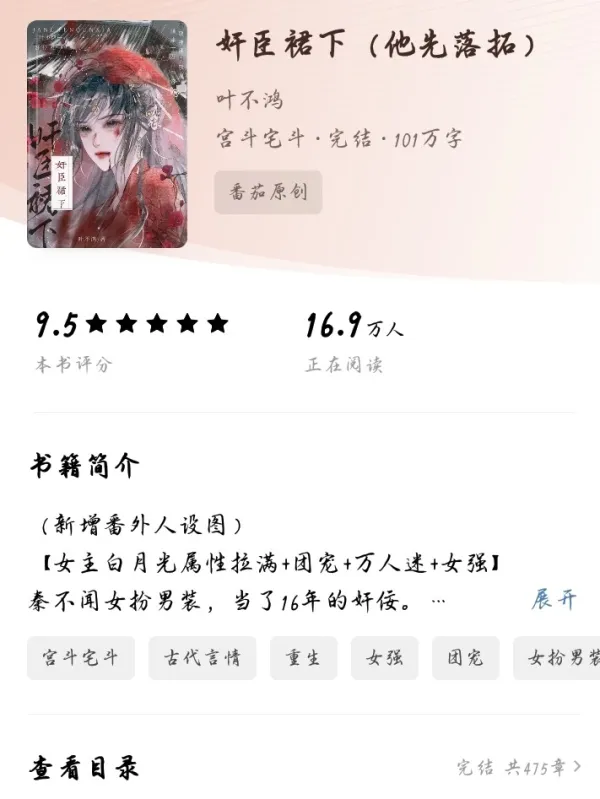The height and width of the screenshot is (799, 600).
Task: Choose the 团宠 tag chip
Action: pyautogui.click(x=466, y=658)
